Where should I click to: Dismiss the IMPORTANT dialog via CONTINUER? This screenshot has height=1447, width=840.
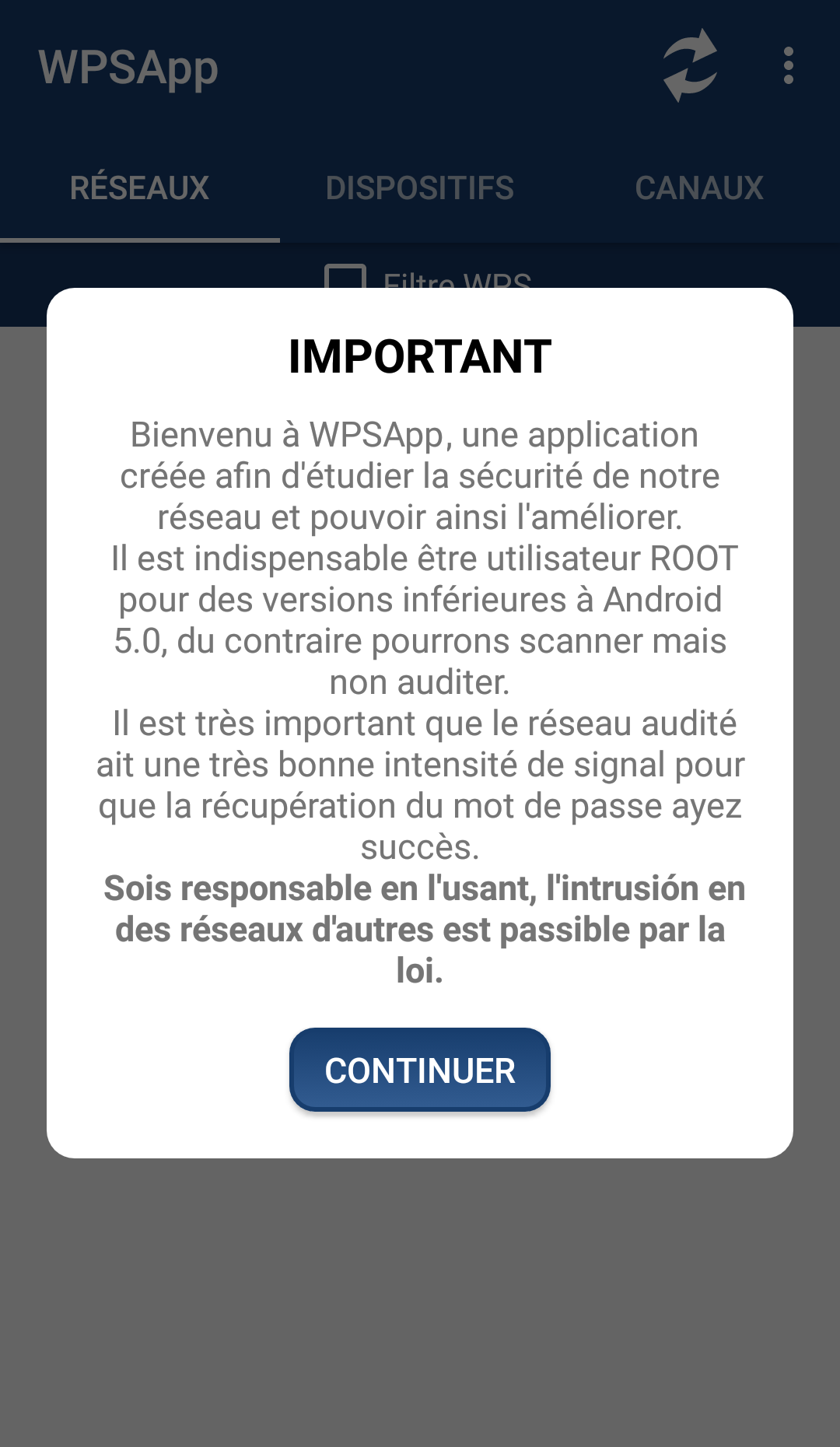pos(419,1070)
